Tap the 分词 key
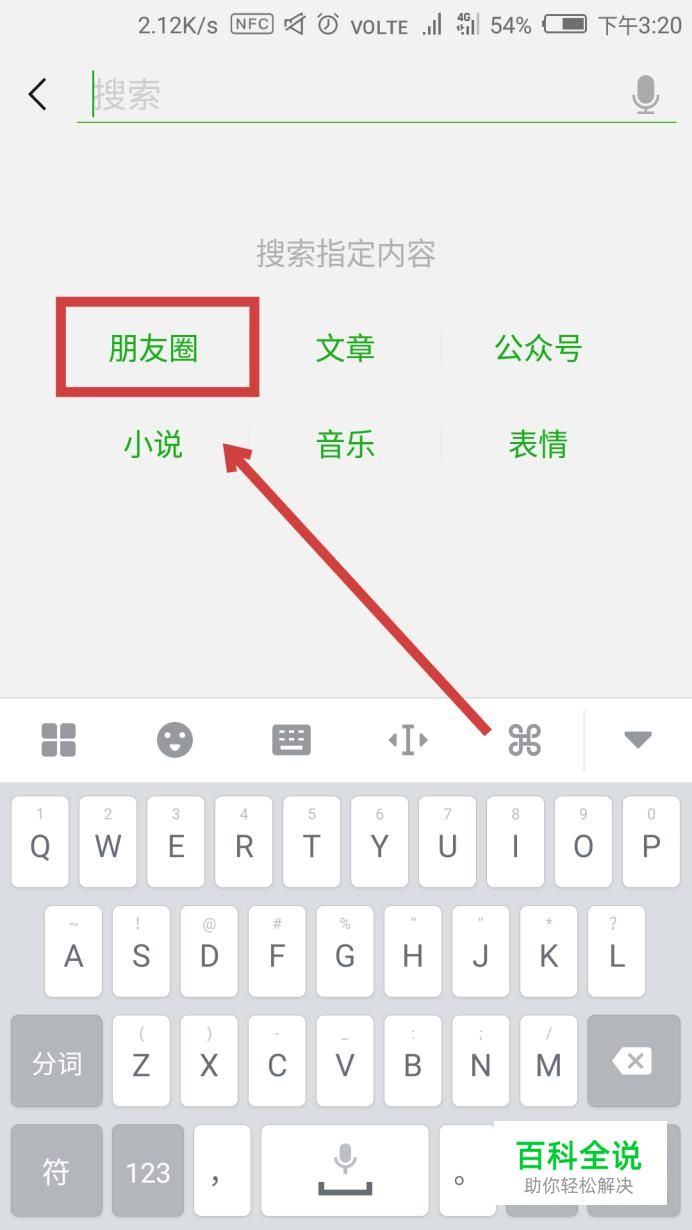This screenshot has height=1230, width=692. click(x=57, y=1062)
